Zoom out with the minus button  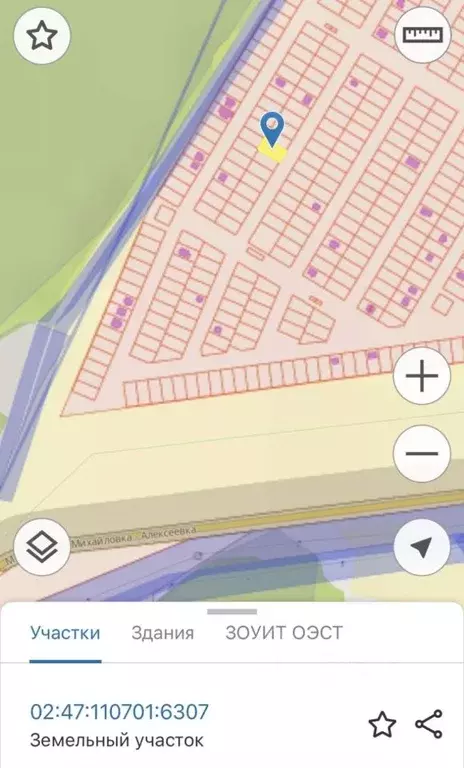(422, 454)
